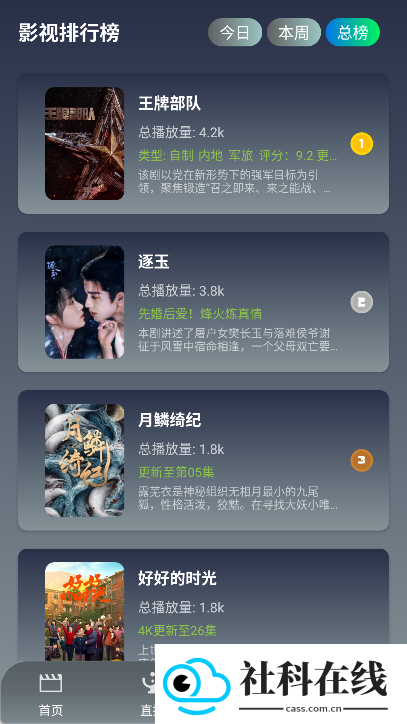
Task: Open the 好好的时光 show card
Action: pos(203,605)
